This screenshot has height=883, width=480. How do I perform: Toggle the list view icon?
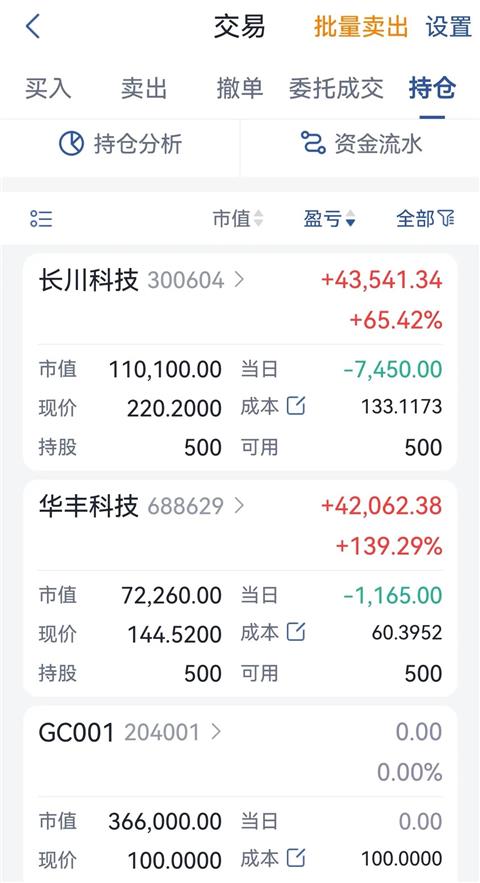click(x=41, y=218)
